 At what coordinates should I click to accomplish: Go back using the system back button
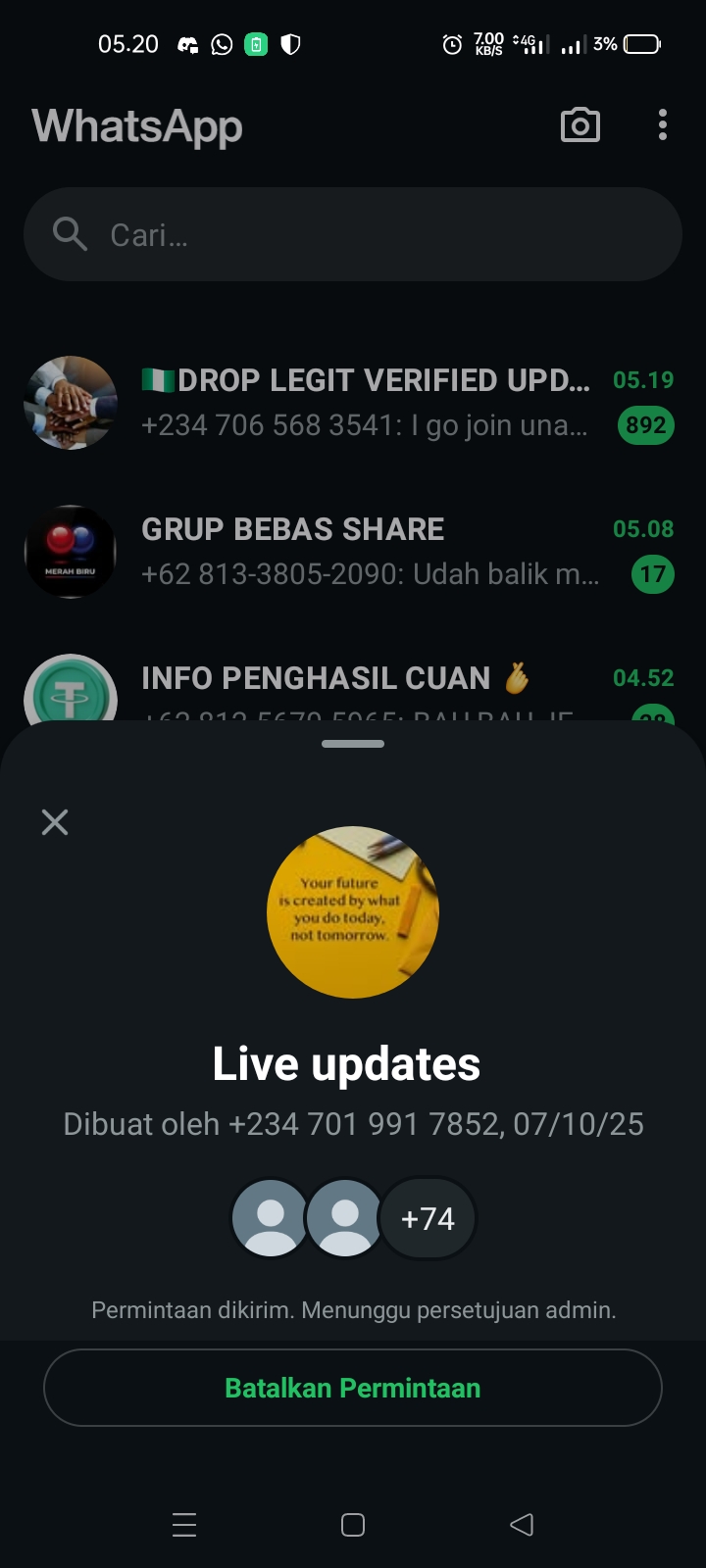[x=522, y=1525]
